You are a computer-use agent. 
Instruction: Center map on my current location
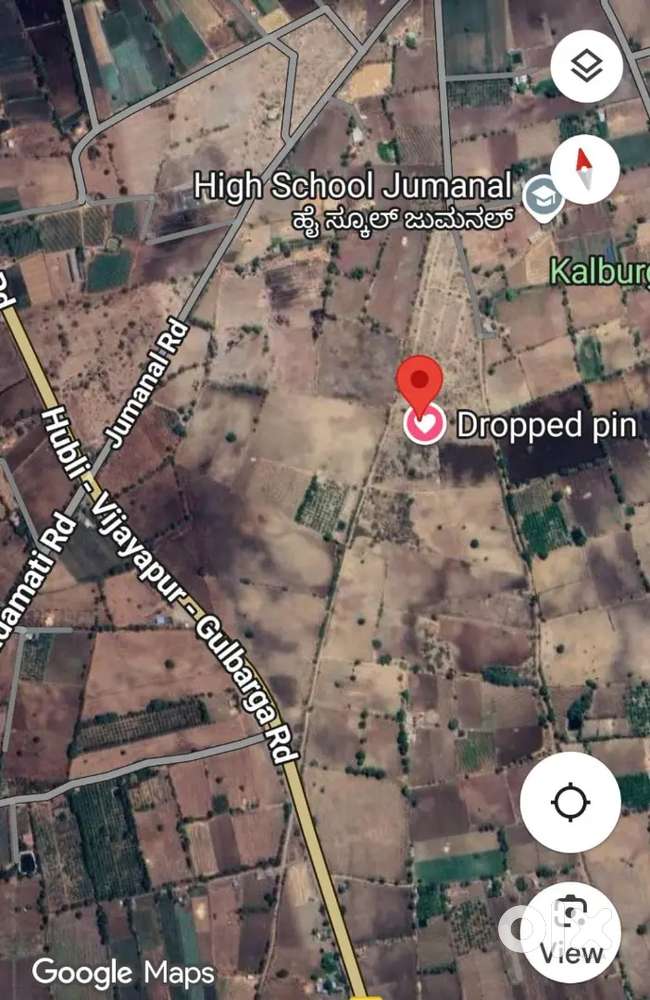coord(570,802)
